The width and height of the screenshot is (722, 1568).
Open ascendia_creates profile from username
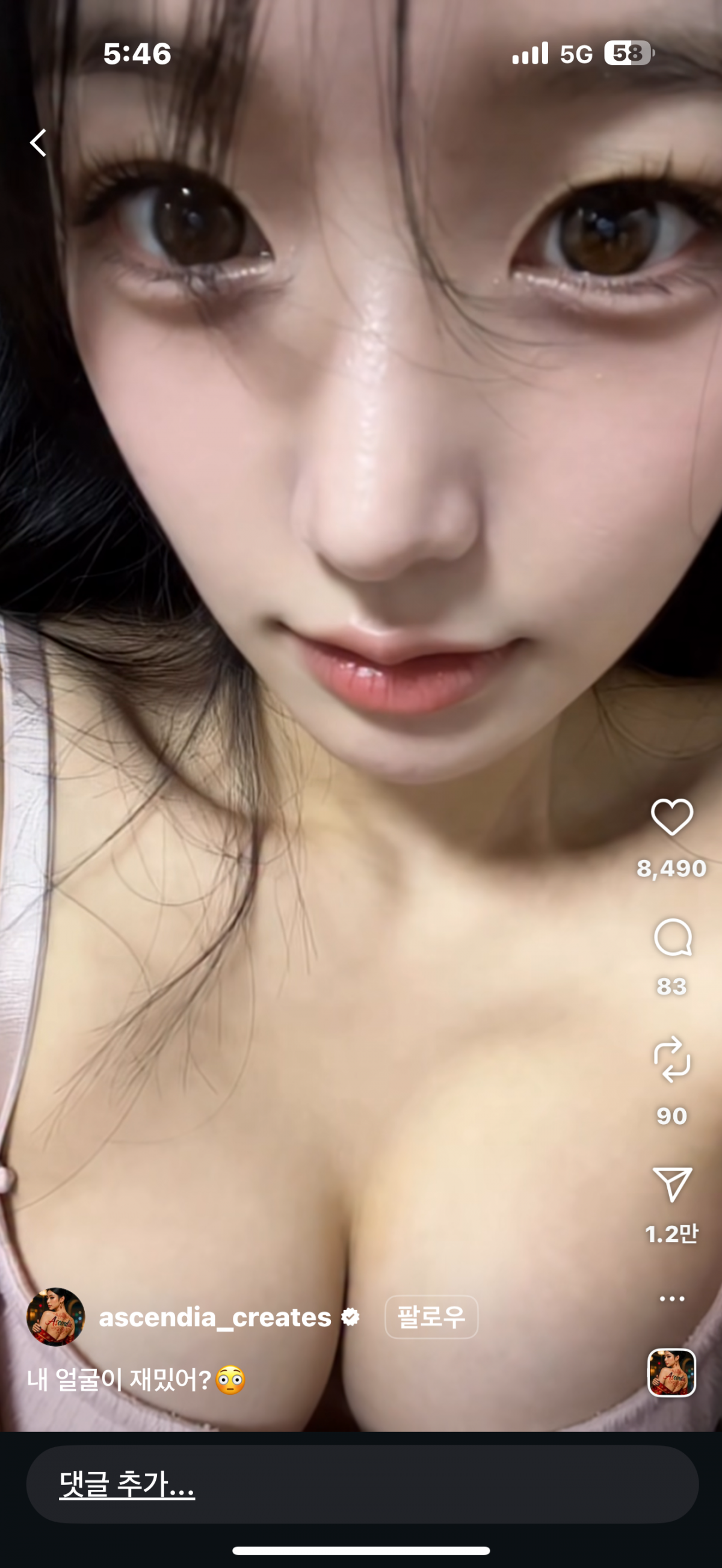pyautogui.click(x=215, y=1317)
